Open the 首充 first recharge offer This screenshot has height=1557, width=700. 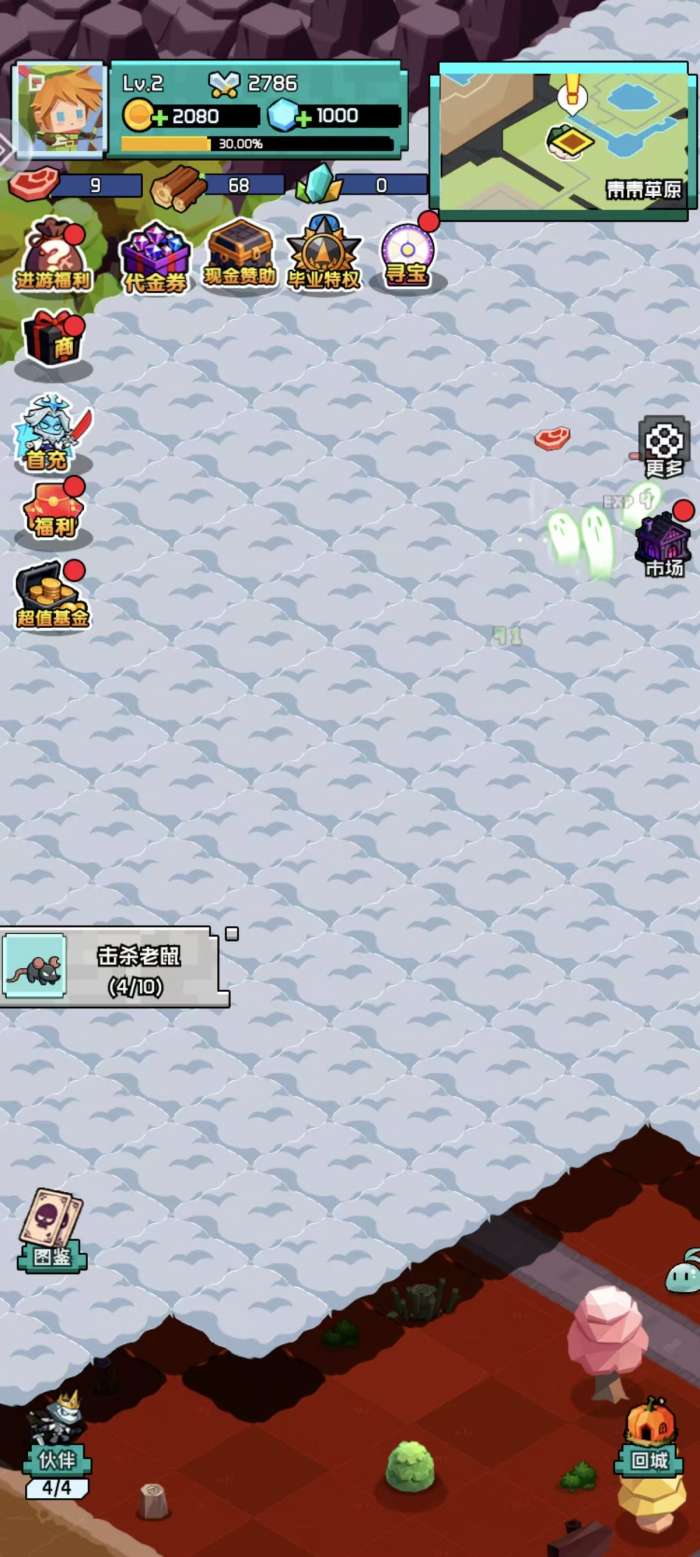[52, 435]
